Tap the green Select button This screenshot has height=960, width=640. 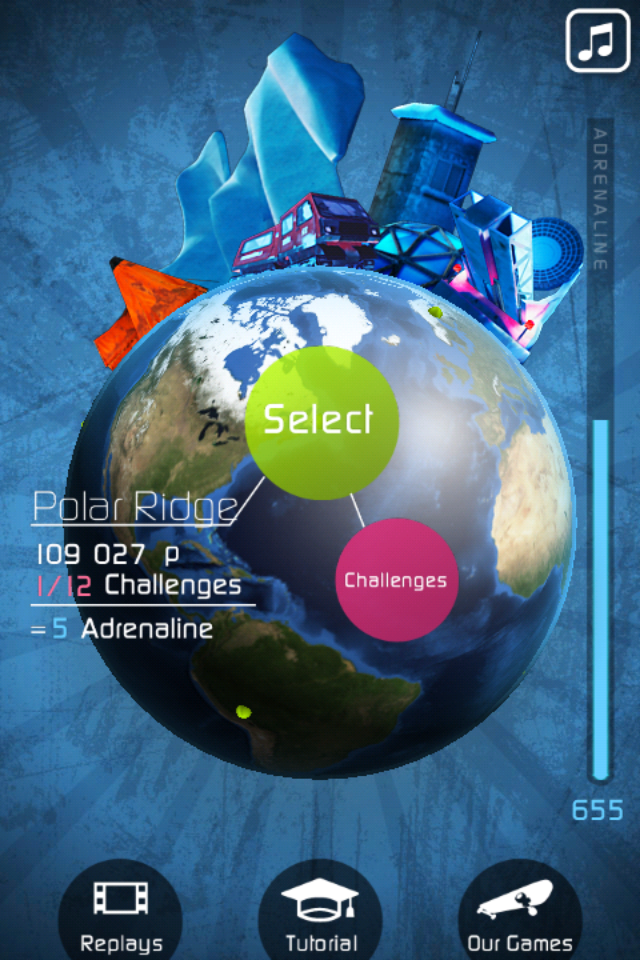pyautogui.click(x=322, y=422)
